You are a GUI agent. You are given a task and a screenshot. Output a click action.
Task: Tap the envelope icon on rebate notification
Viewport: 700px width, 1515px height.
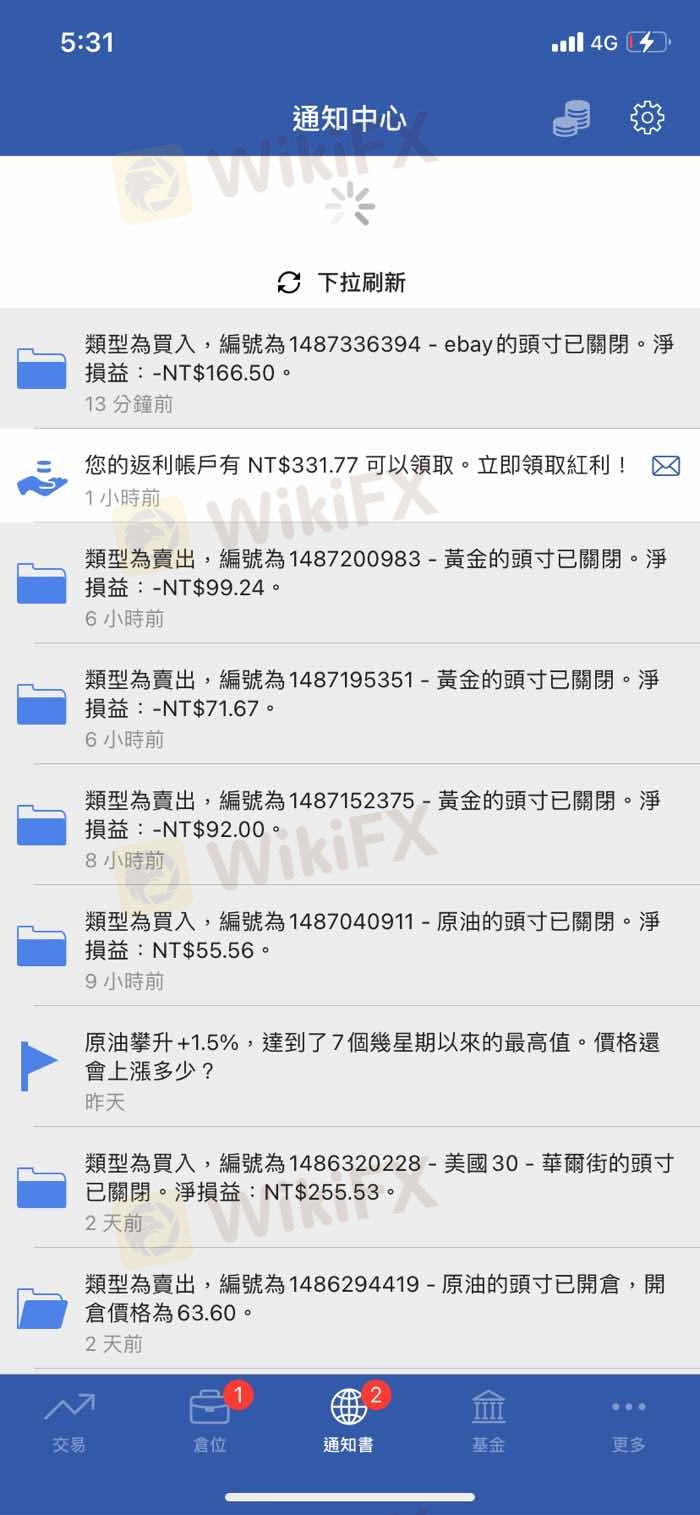point(665,465)
